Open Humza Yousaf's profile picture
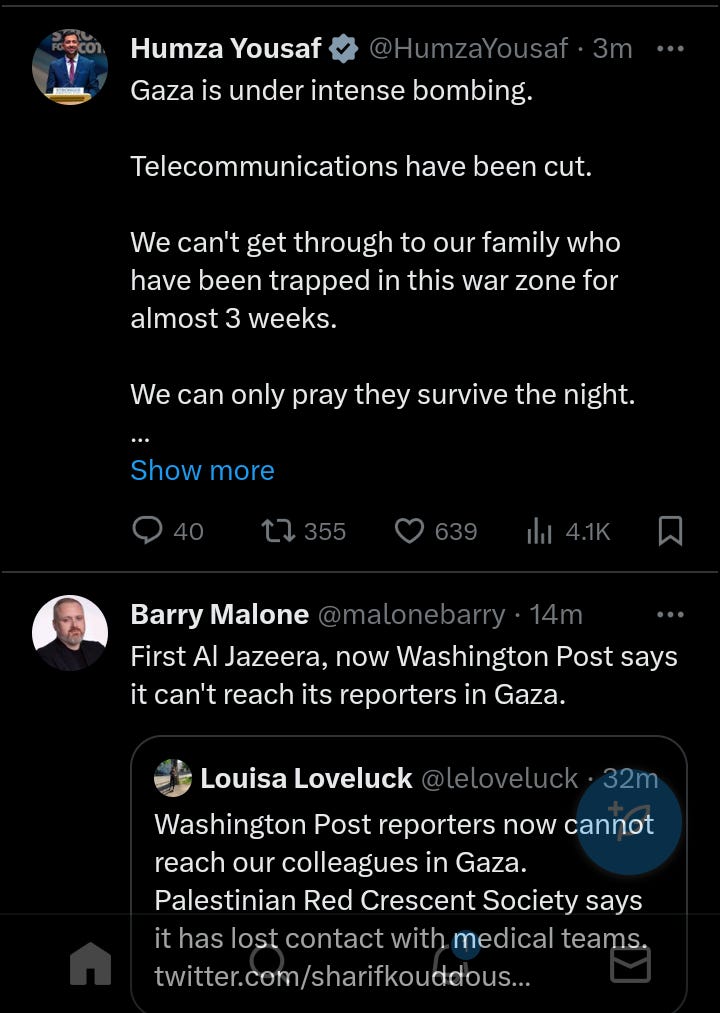The width and height of the screenshot is (720, 1013). [x=70, y=67]
